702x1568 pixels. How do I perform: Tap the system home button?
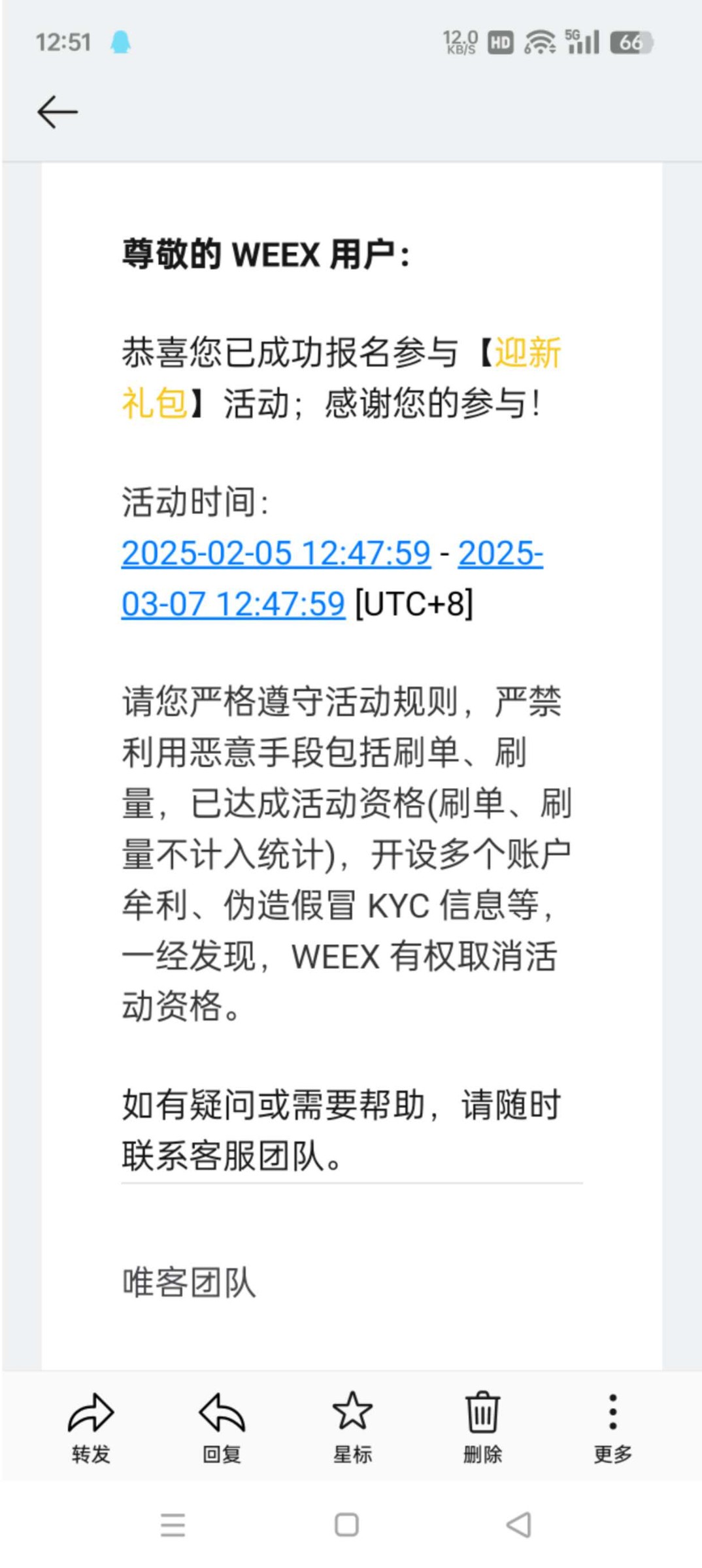(x=346, y=1525)
